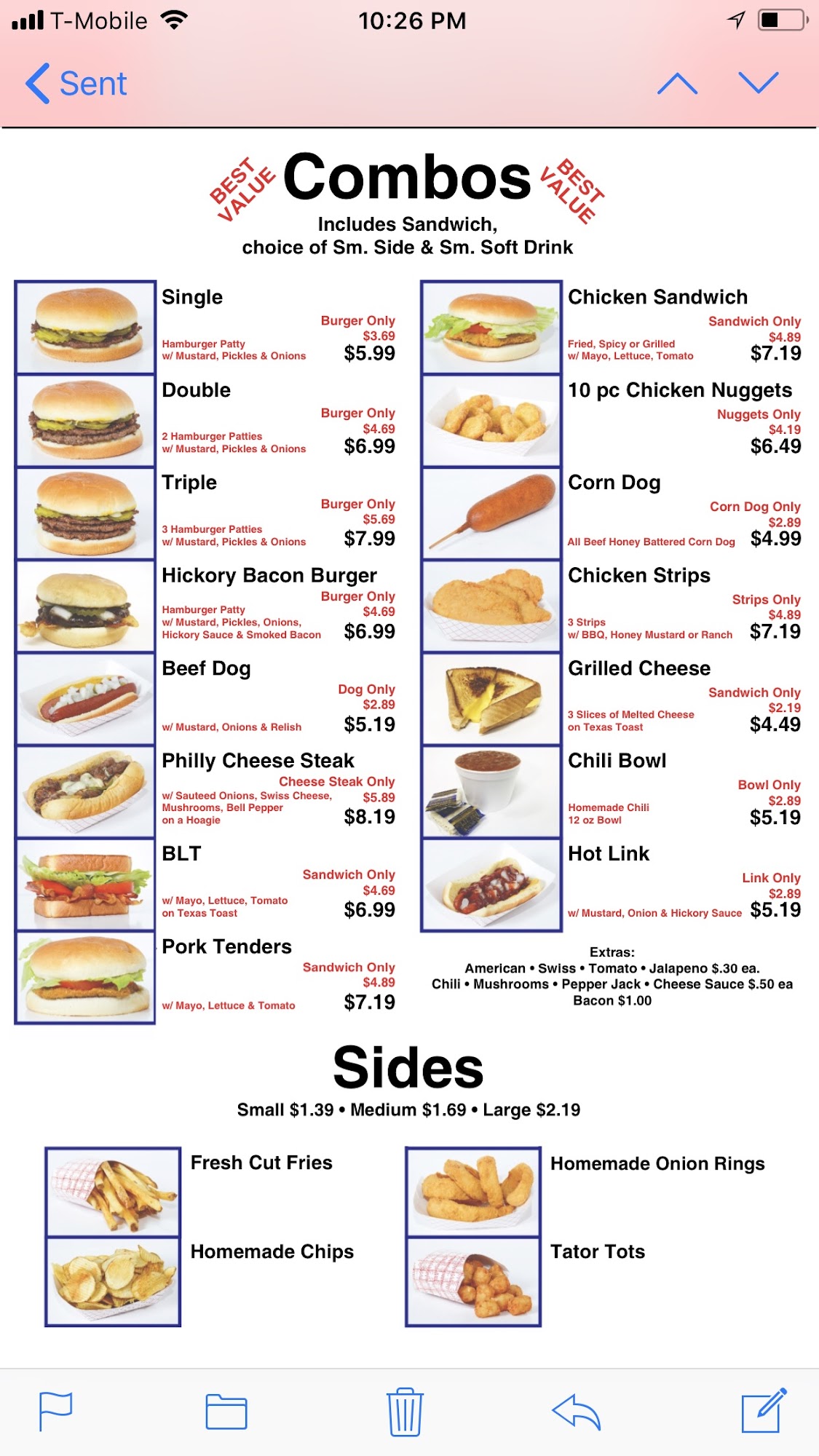
Task: Delete this email with the trash icon
Action: point(405,1412)
